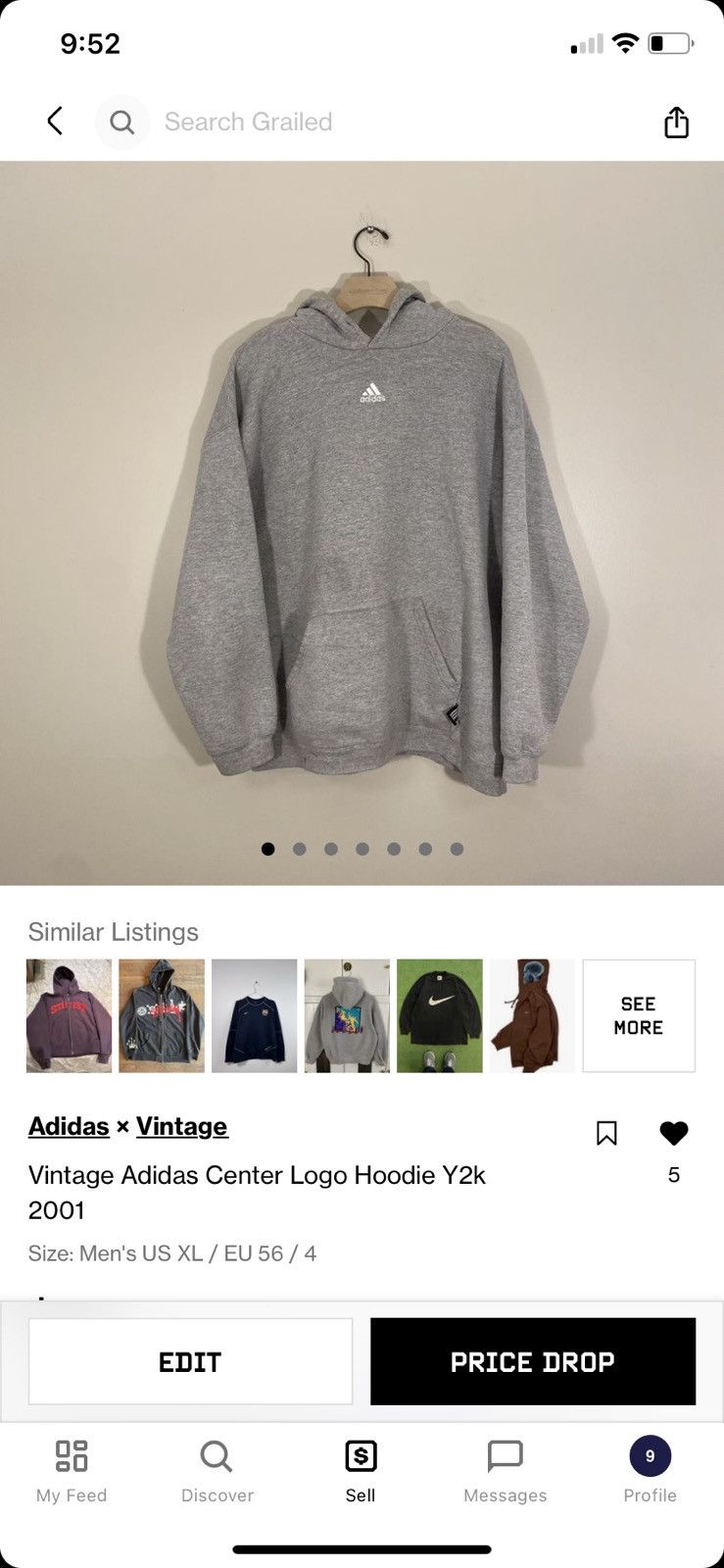Like the listing with the heart
The height and width of the screenshot is (1568, 724).
point(674,1133)
